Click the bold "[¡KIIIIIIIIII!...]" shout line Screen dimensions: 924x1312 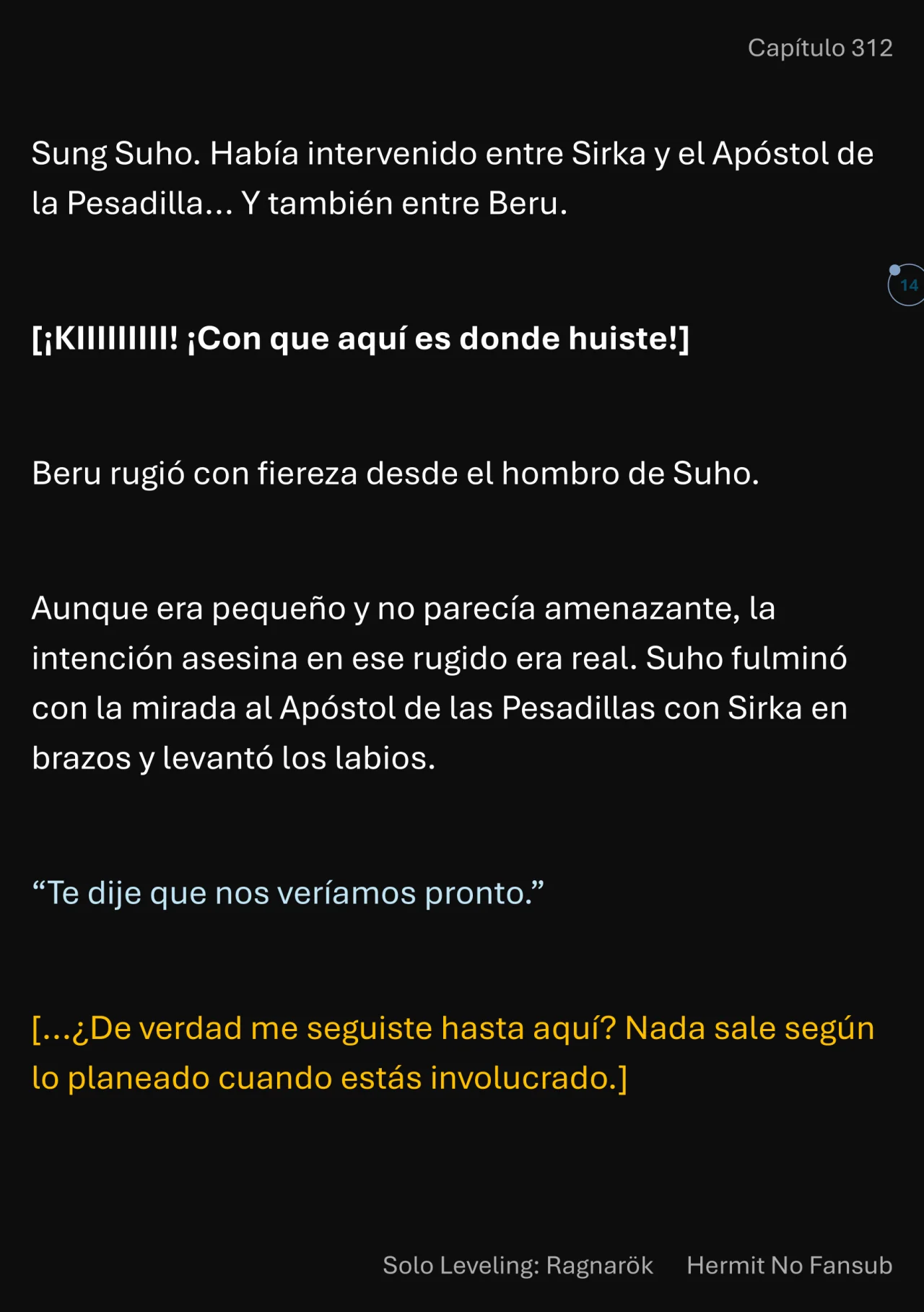point(361,338)
